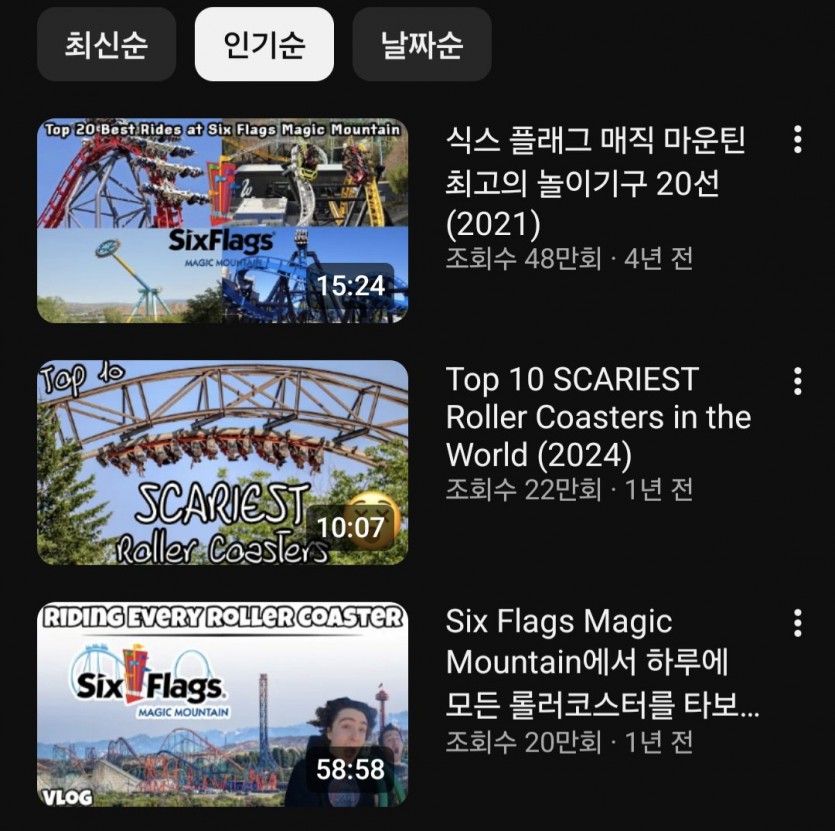The width and height of the screenshot is (835, 831).
Task: Open the Top 10 SCARIEST Roller Coasters title
Action: pyautogui.click(x=598, y=417)
